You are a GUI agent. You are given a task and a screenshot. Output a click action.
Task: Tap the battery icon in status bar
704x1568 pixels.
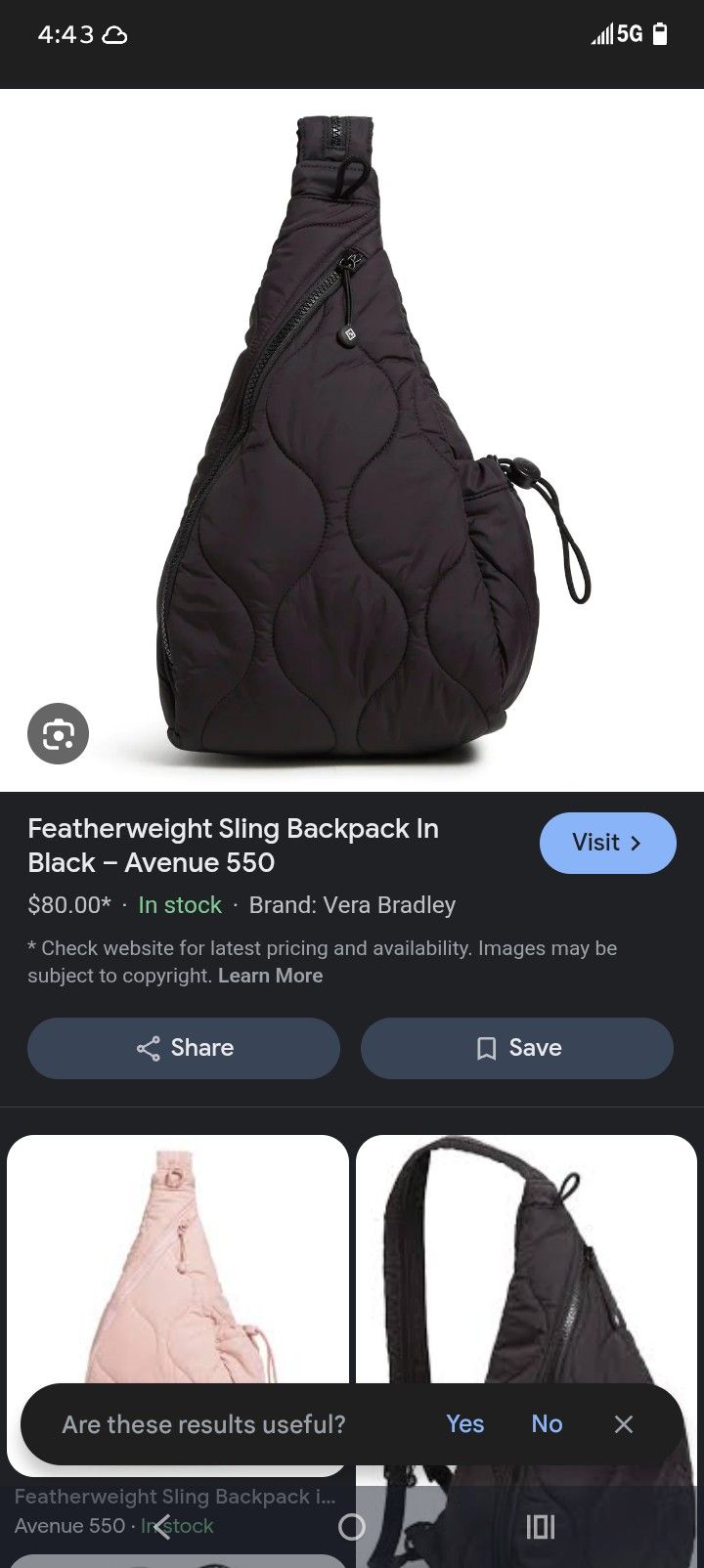(661, 33)
